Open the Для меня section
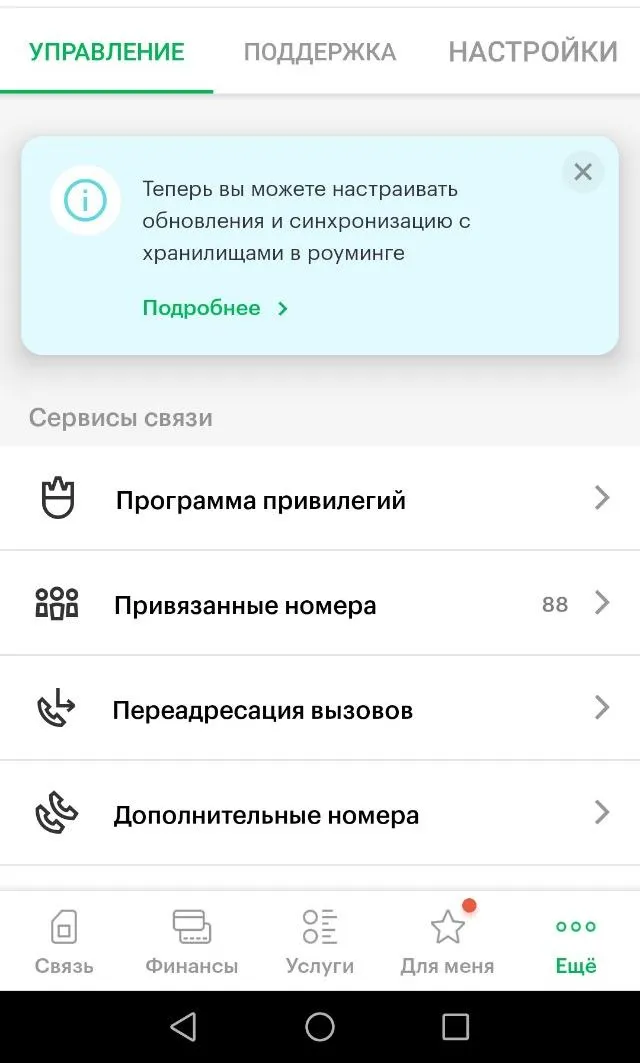 pyautogui.click(x=447, y=942)
